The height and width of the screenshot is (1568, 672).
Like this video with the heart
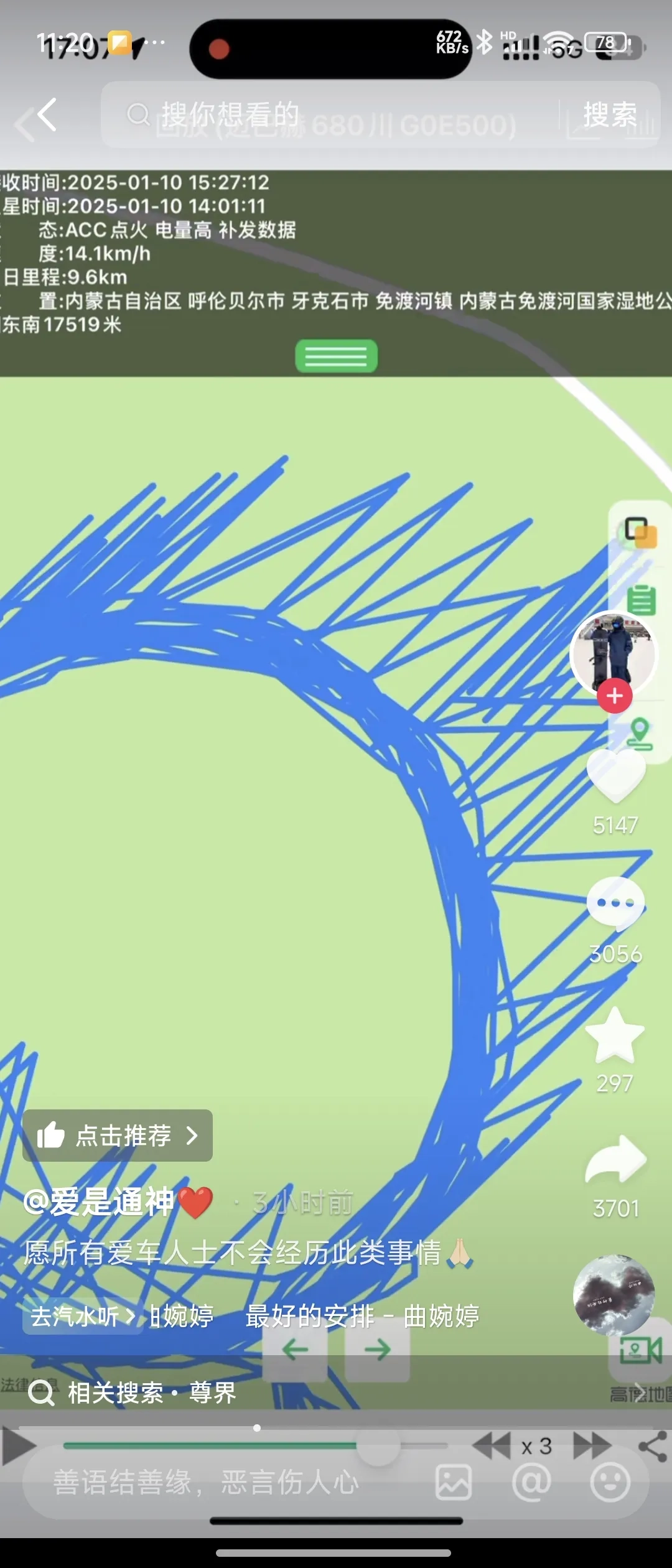(x=615, y=775)
